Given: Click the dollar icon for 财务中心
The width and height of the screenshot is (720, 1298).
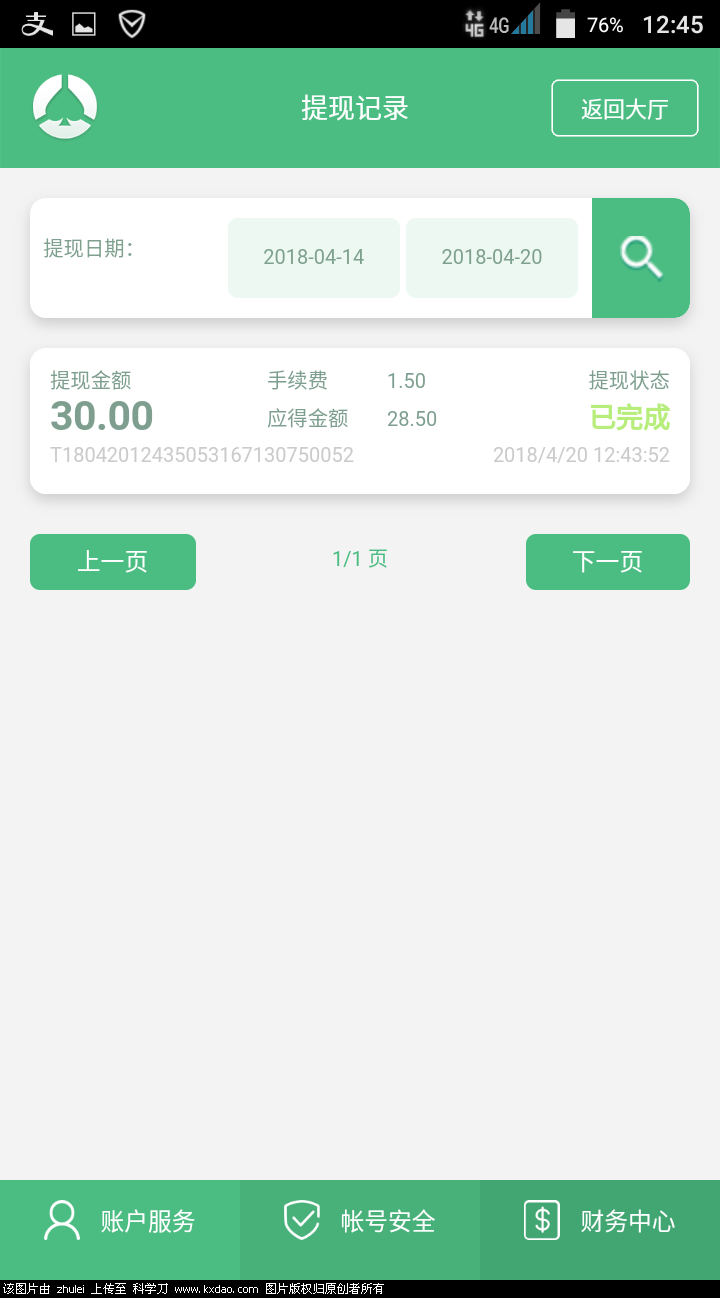Looking at the screenshot, I should (541, 1220).
